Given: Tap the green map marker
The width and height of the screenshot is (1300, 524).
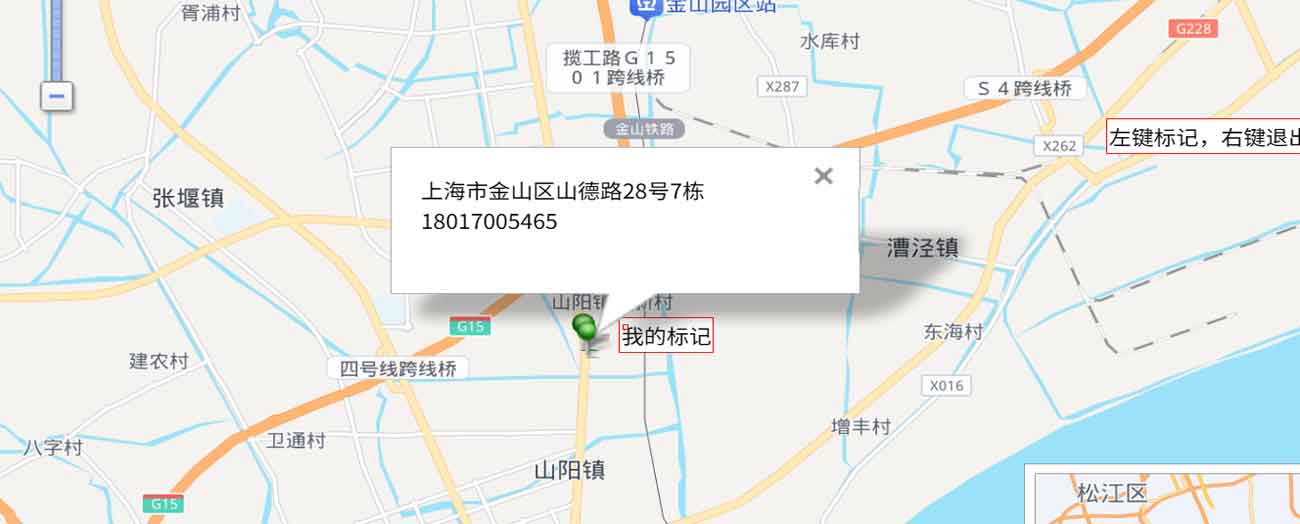Looking at the screenshot, I should click(584, 326).
